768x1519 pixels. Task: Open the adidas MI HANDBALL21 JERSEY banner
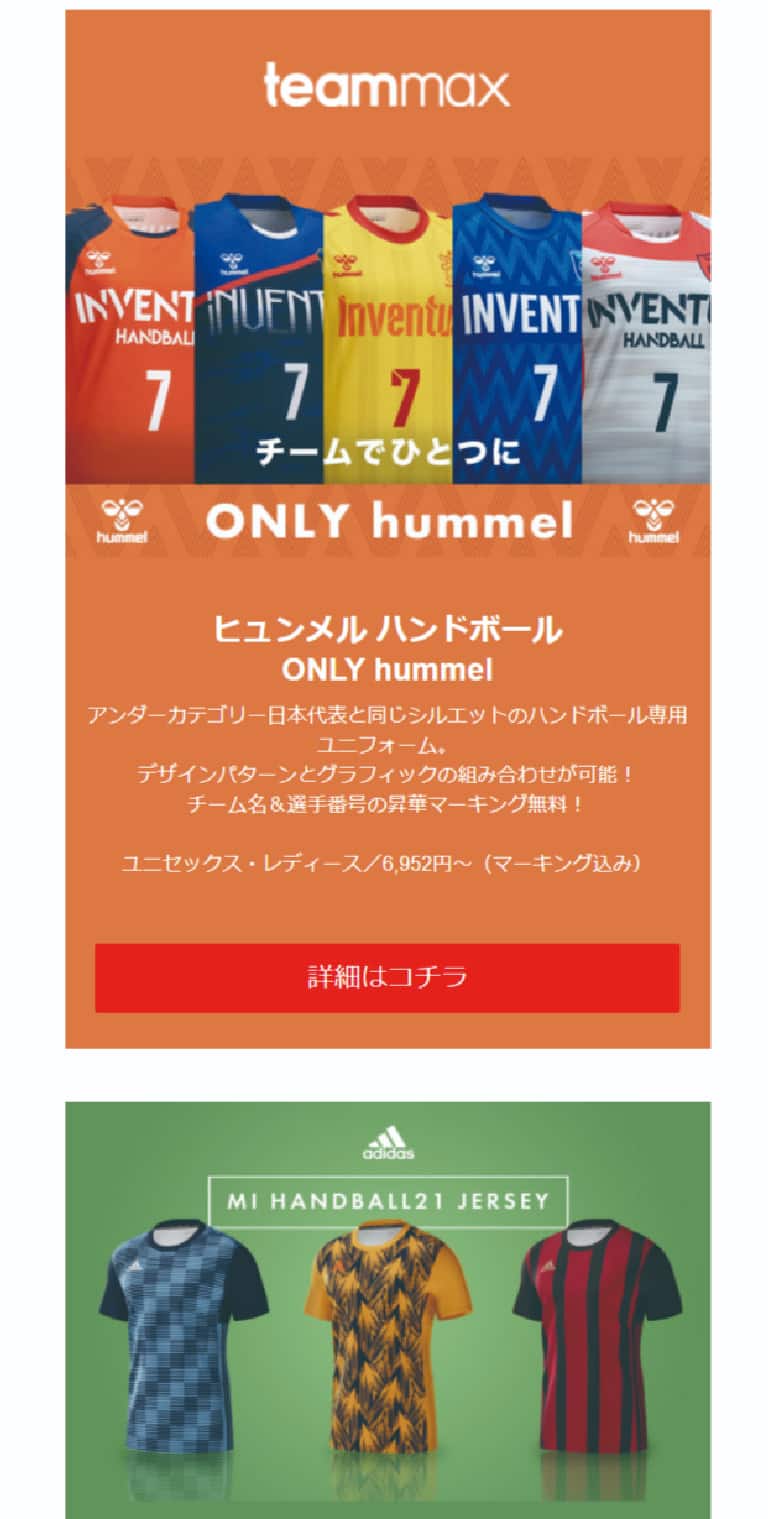387,1310
